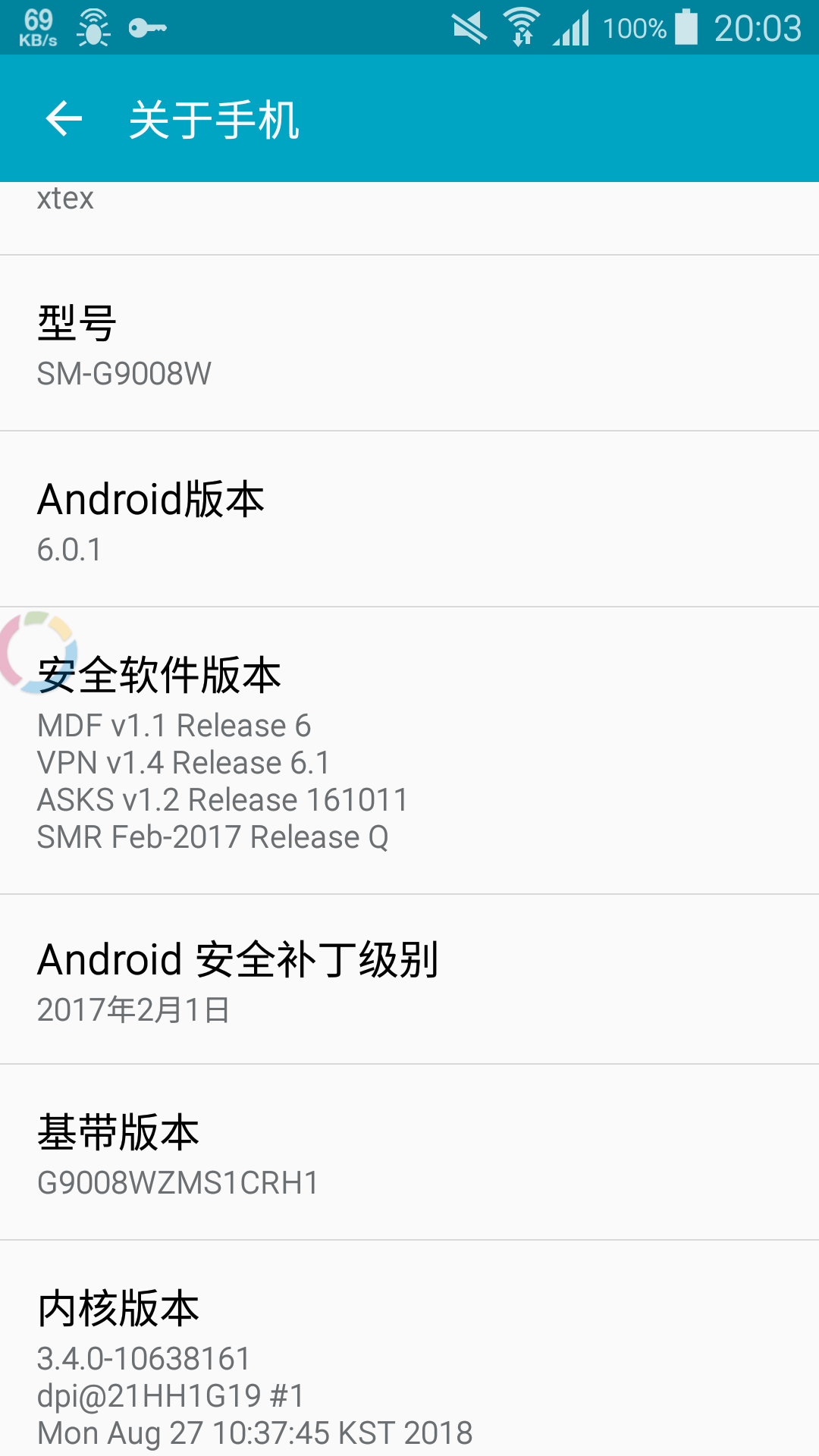
Task: Tap the kernel build date Mon Aug 27
Action: click(x=254, y=1431)
